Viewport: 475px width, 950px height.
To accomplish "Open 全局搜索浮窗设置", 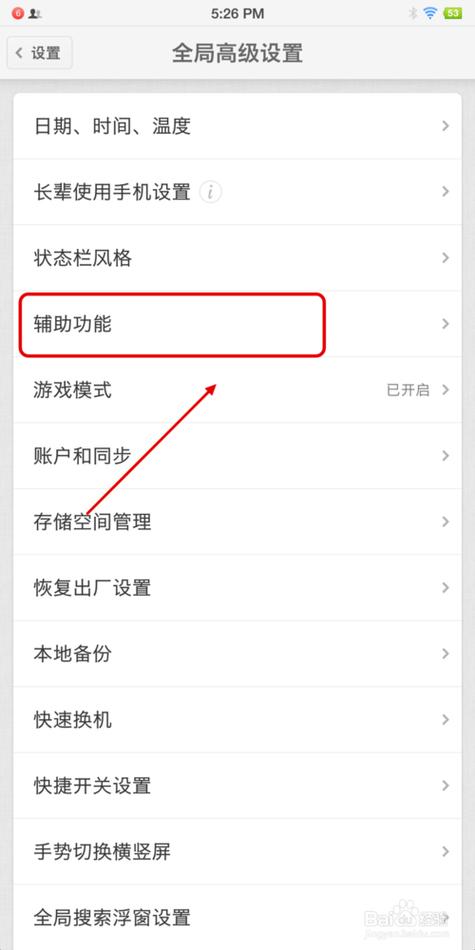I will coord(238,917).
